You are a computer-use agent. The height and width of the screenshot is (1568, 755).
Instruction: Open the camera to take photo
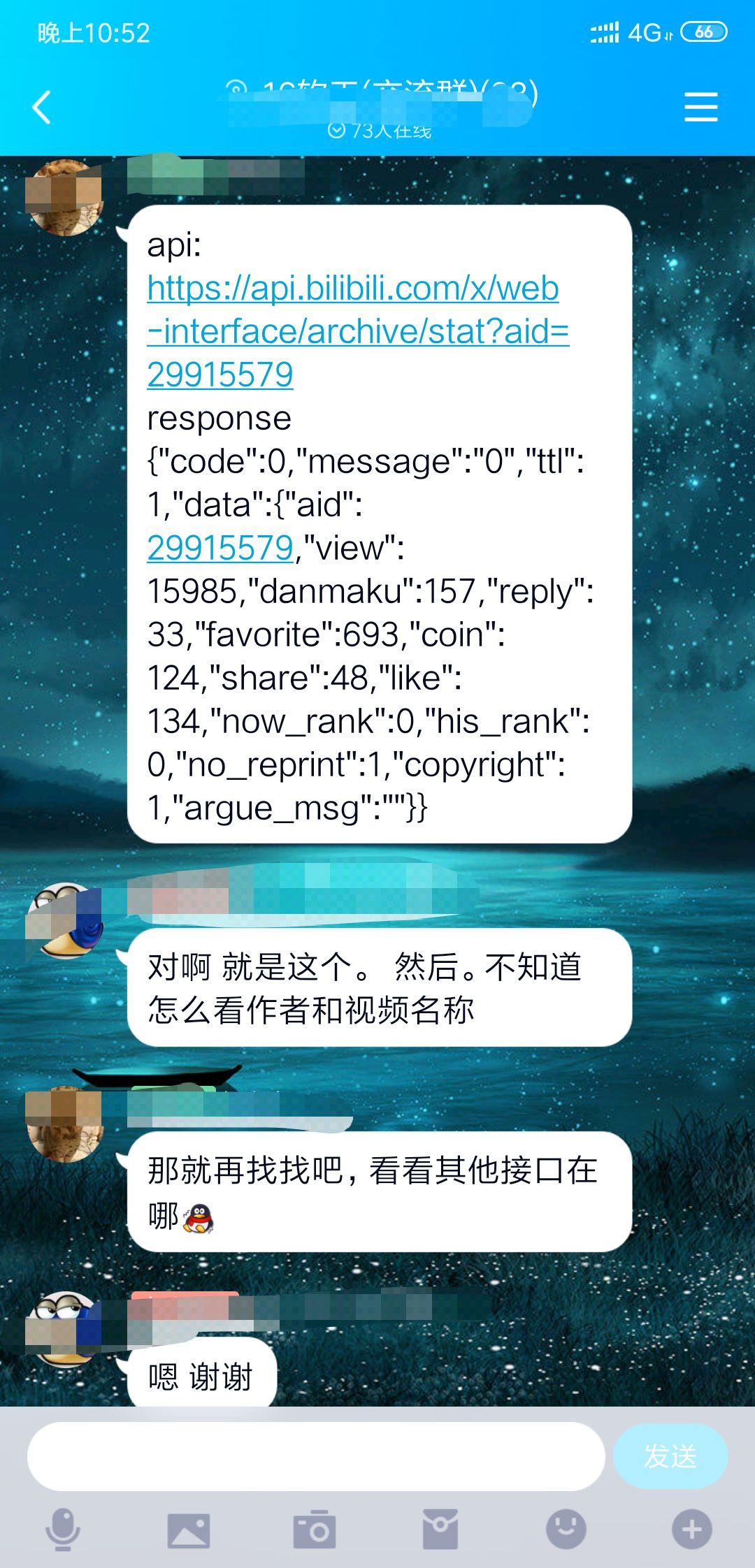[x=315, y=1530]
